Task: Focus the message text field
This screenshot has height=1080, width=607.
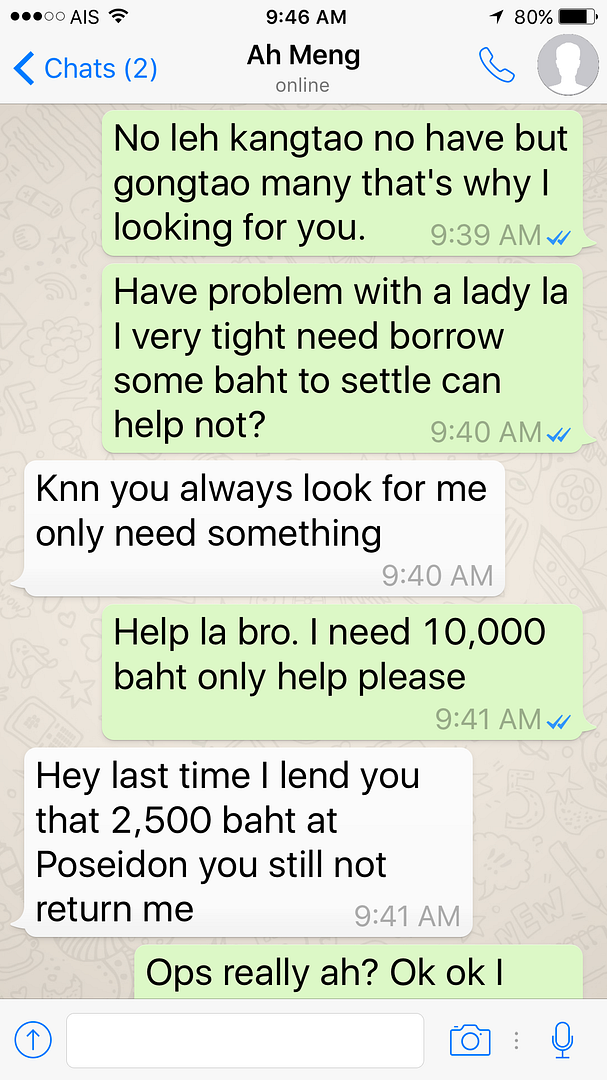Action: (245, 1040)
